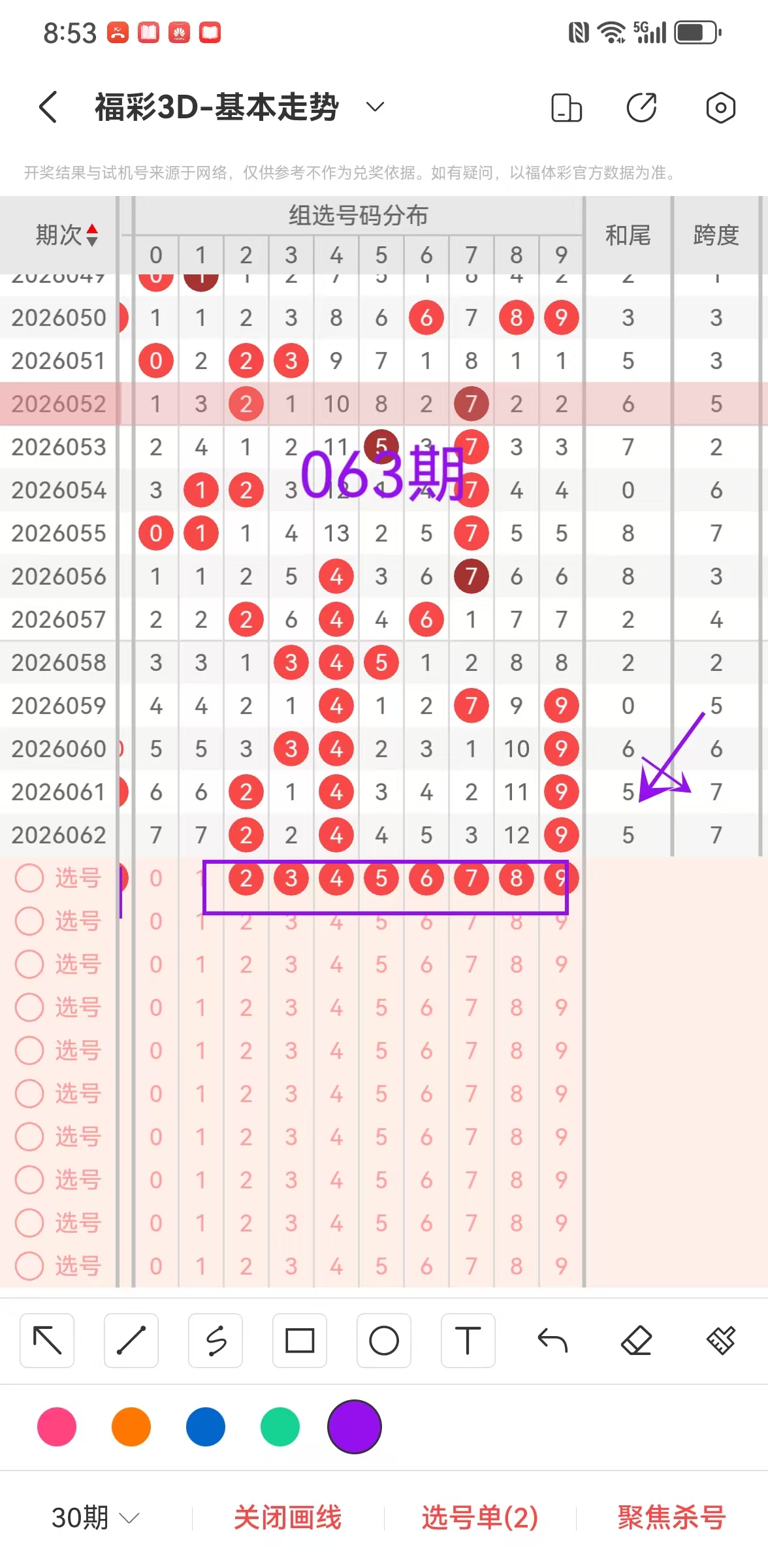Image resolution: width=768 pixels, height=1568 pixels.
Task: Select the straight line drawing tool
Action: point(131,1341)
